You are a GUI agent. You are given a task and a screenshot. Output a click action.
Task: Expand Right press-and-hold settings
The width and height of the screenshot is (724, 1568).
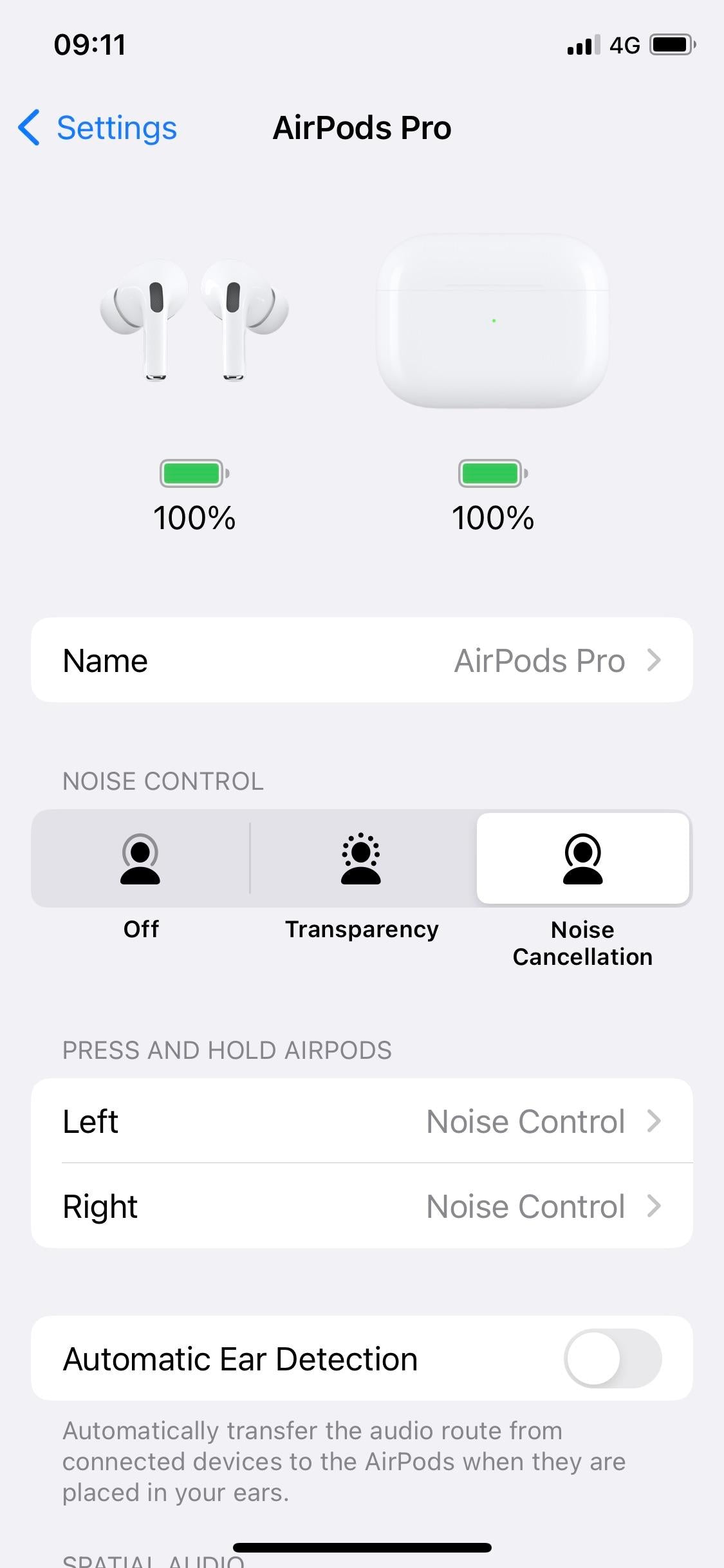362,1206
